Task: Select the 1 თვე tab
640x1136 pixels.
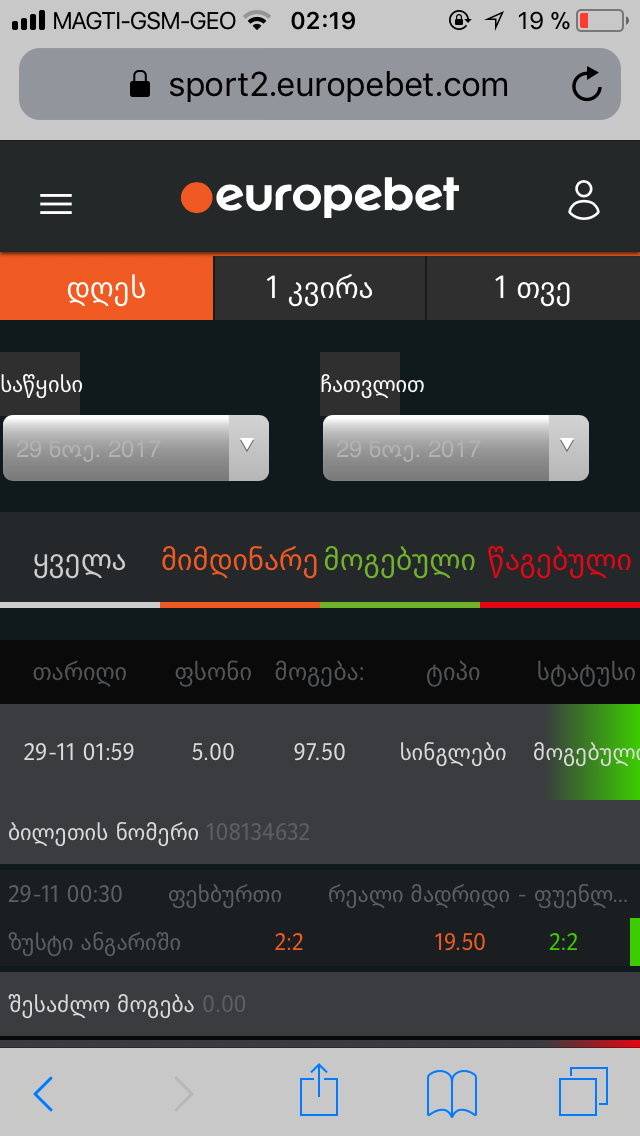Action: pyautogui.click(x=532, y=289)
